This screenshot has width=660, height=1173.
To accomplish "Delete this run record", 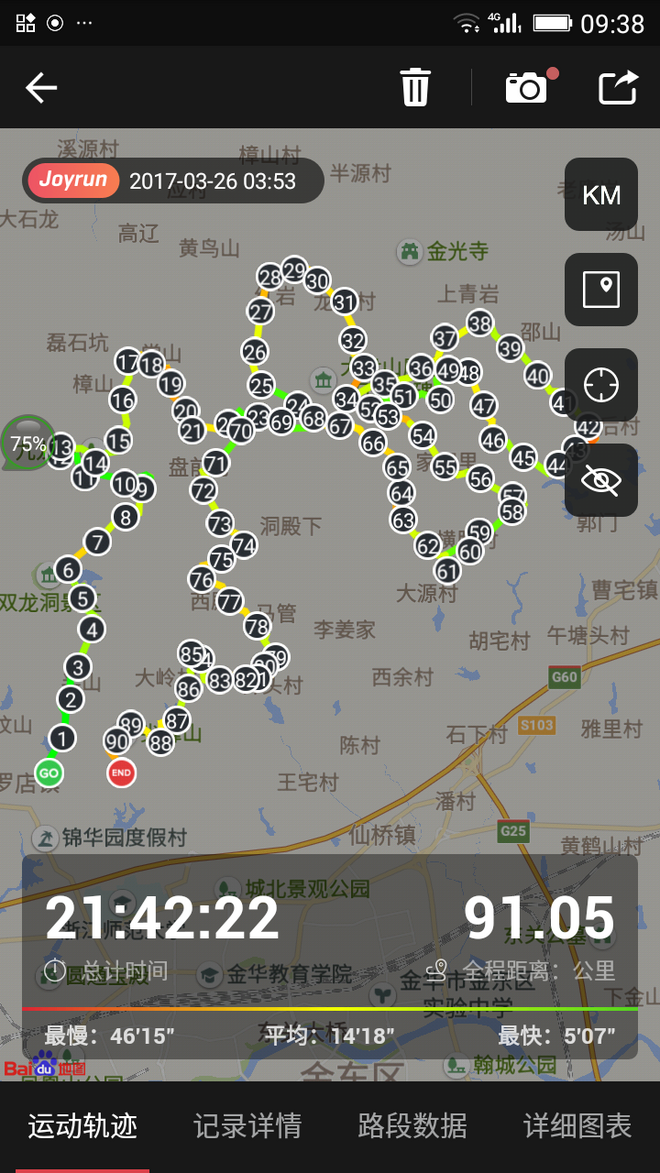I will (415, 87).
